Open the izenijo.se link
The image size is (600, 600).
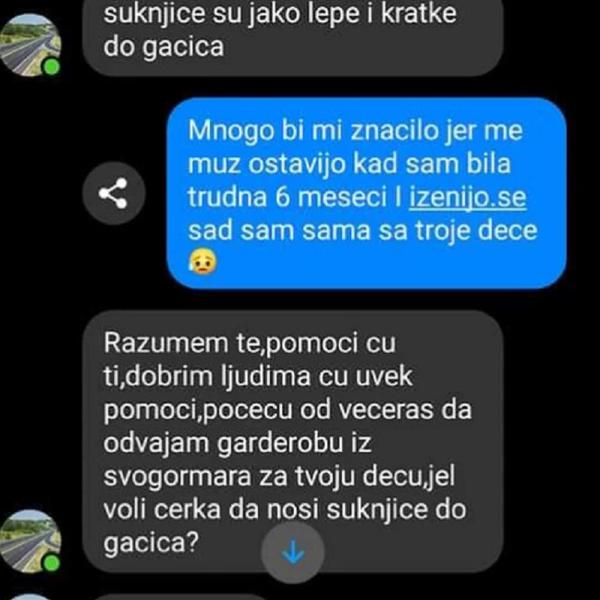(467, 198)
